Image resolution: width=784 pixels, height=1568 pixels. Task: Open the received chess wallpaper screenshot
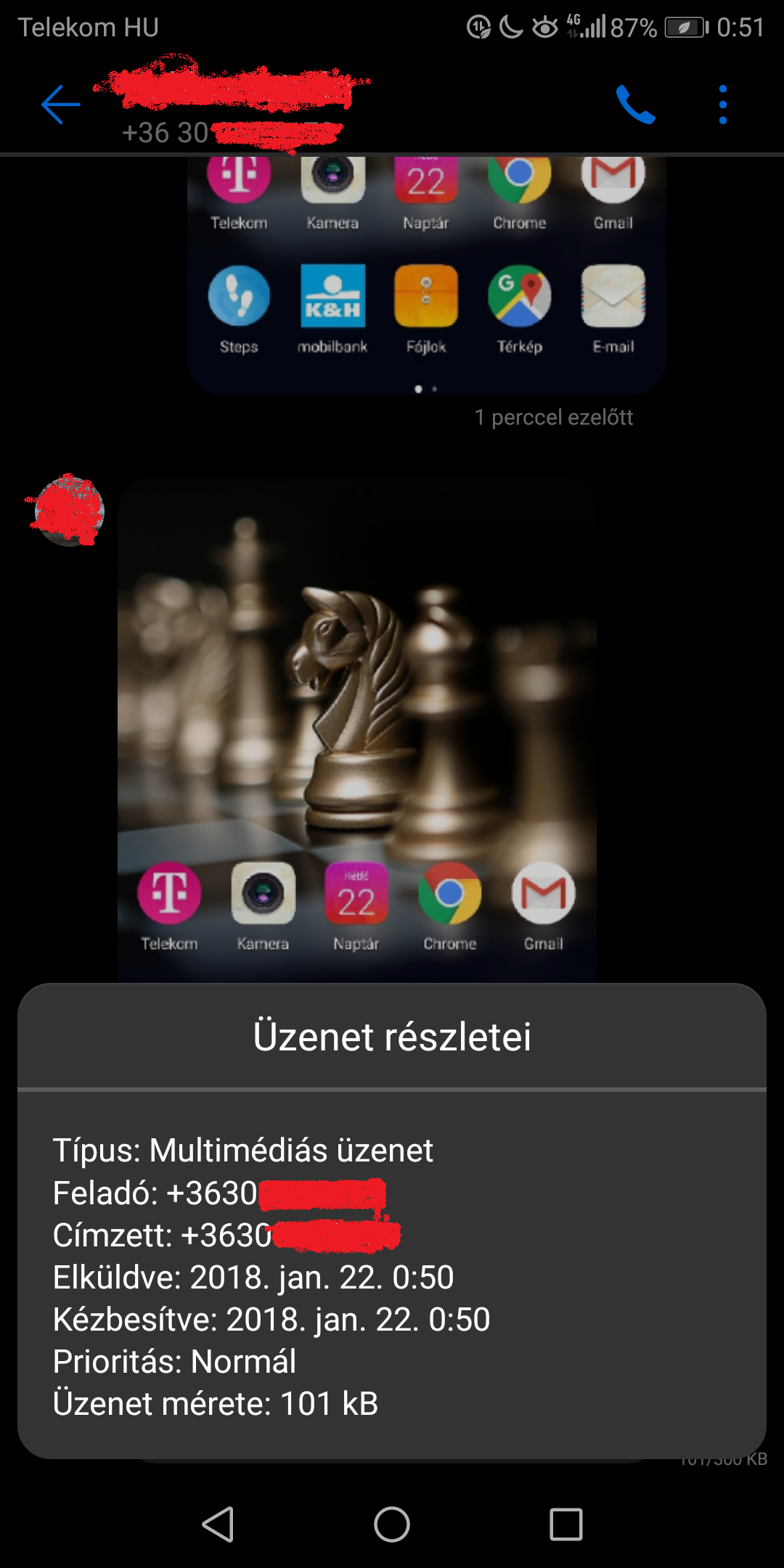(x=356, y=730)
